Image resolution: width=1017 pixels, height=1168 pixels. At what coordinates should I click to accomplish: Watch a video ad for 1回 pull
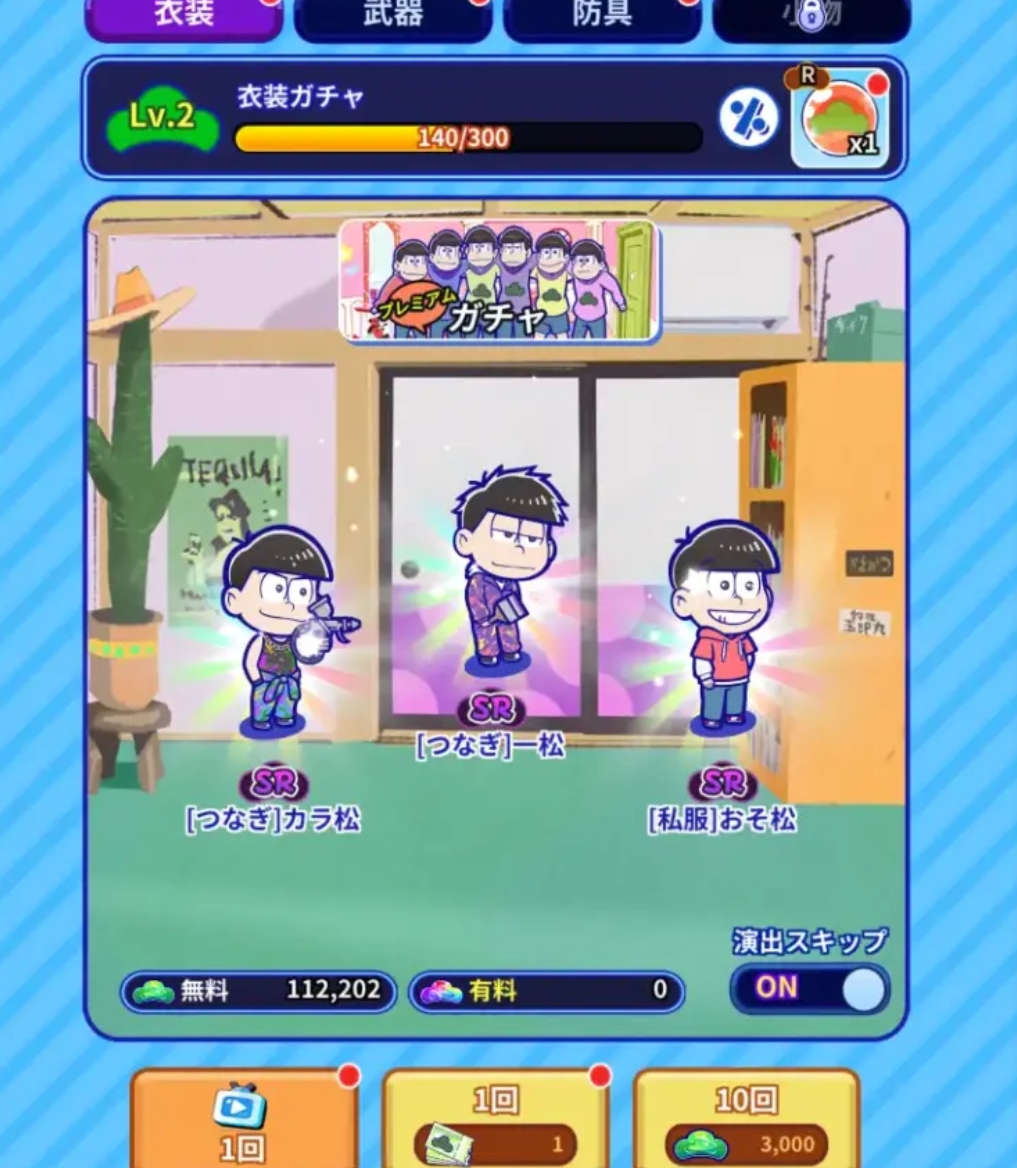(243, 1120)
